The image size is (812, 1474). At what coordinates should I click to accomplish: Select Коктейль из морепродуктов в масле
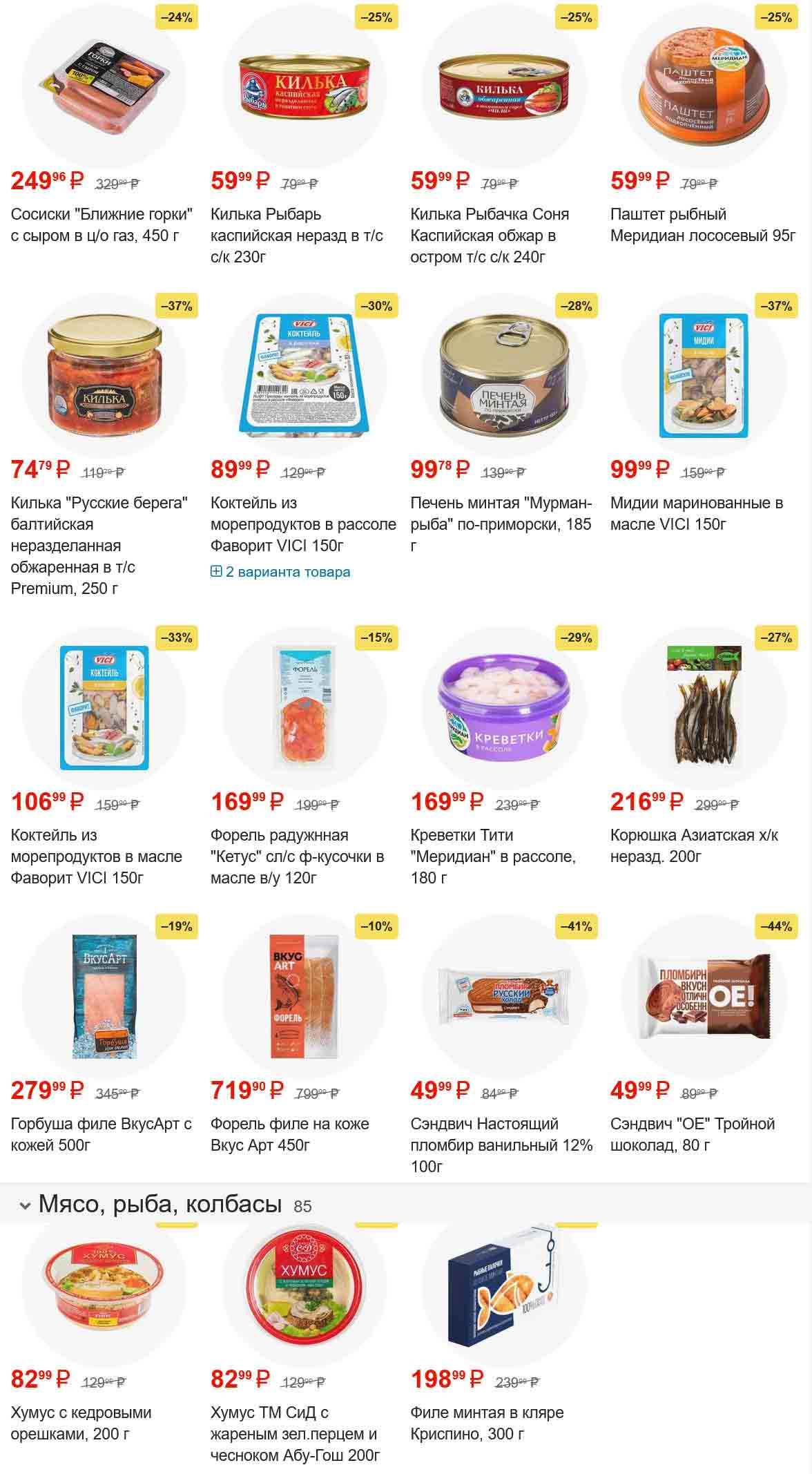click(96, 856)
